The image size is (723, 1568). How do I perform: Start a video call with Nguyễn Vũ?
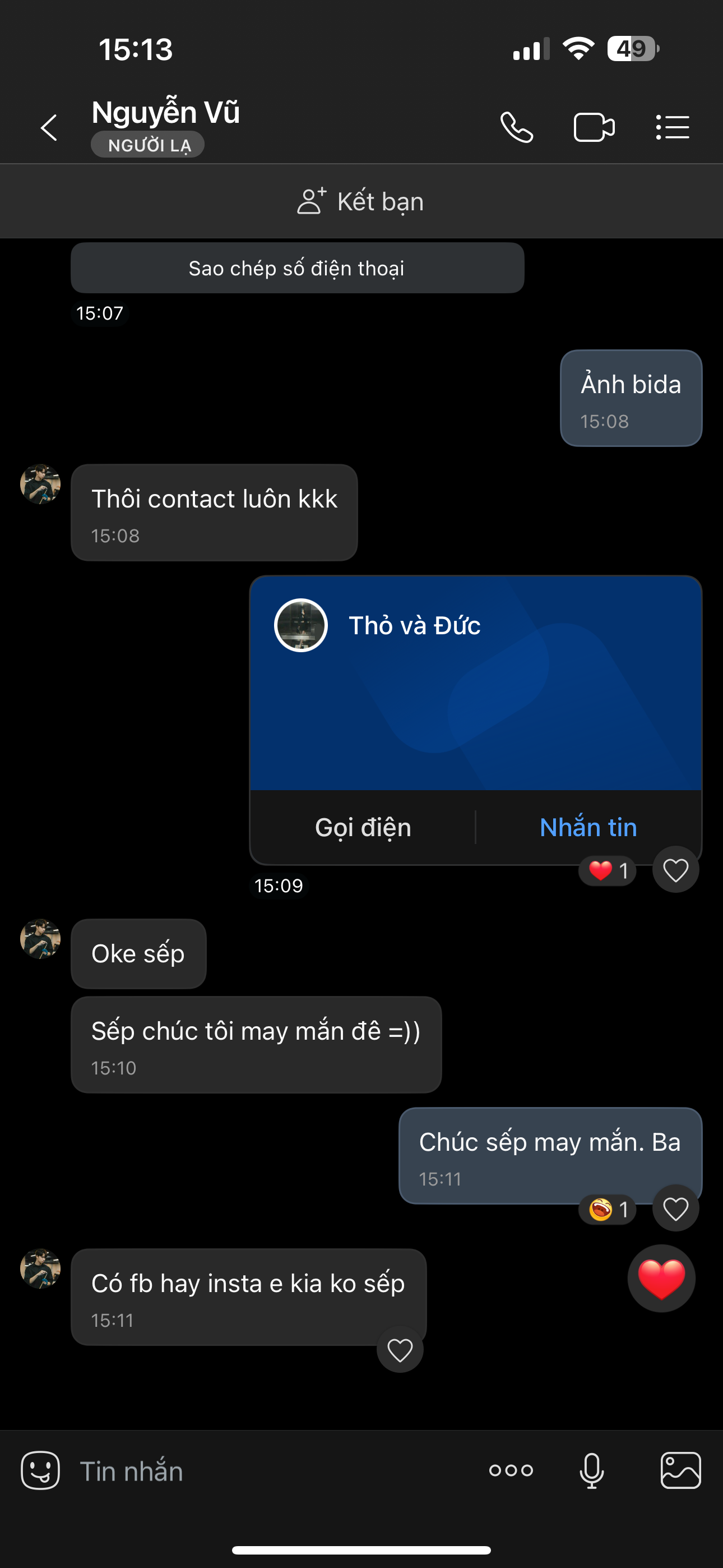(x=594, y=128)
